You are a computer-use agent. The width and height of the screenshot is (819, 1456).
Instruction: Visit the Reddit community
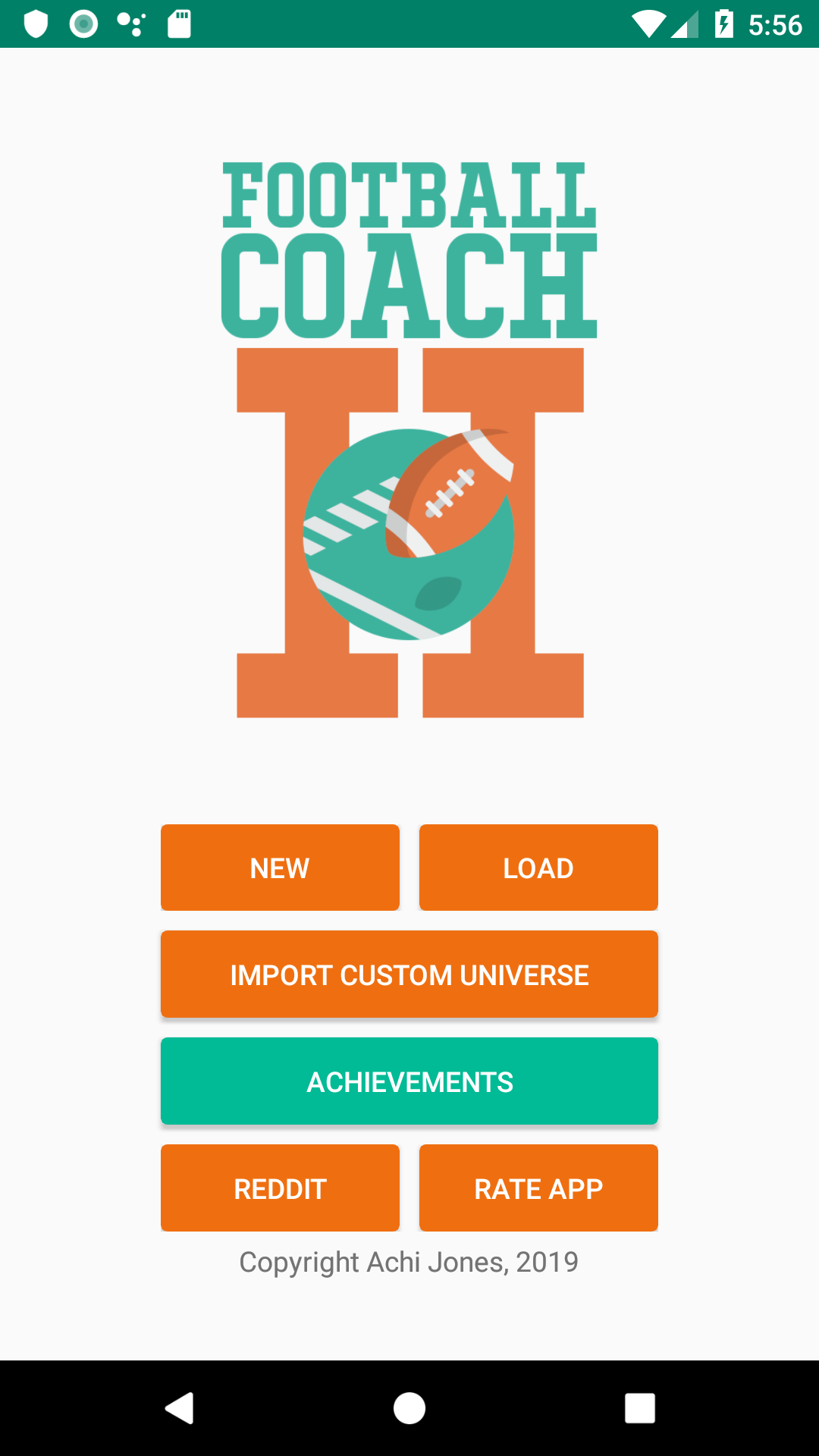click(280, 1188)
